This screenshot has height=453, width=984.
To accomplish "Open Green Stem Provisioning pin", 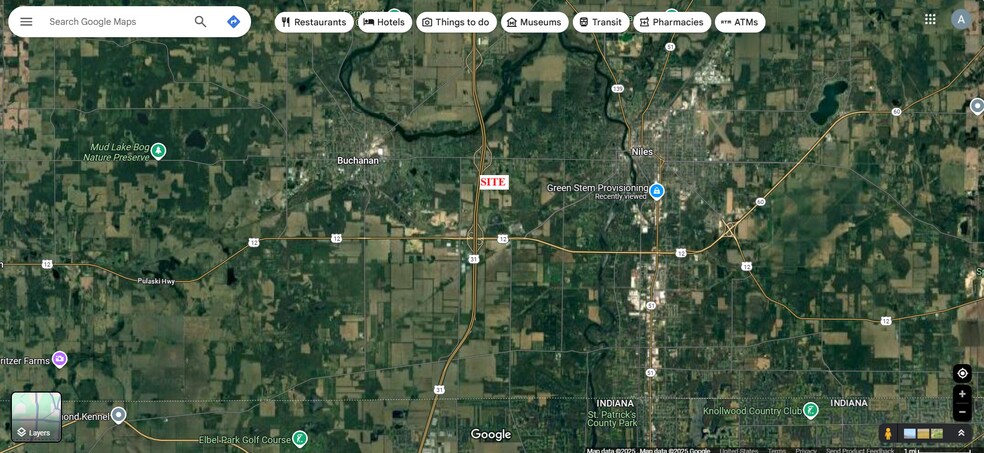I will click(x=657, y=190).
